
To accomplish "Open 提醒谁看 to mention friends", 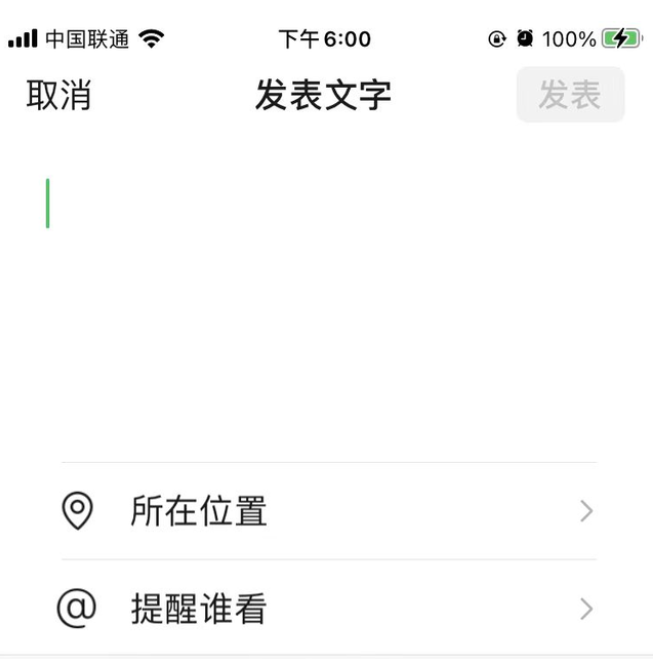I will click(328, 608).
